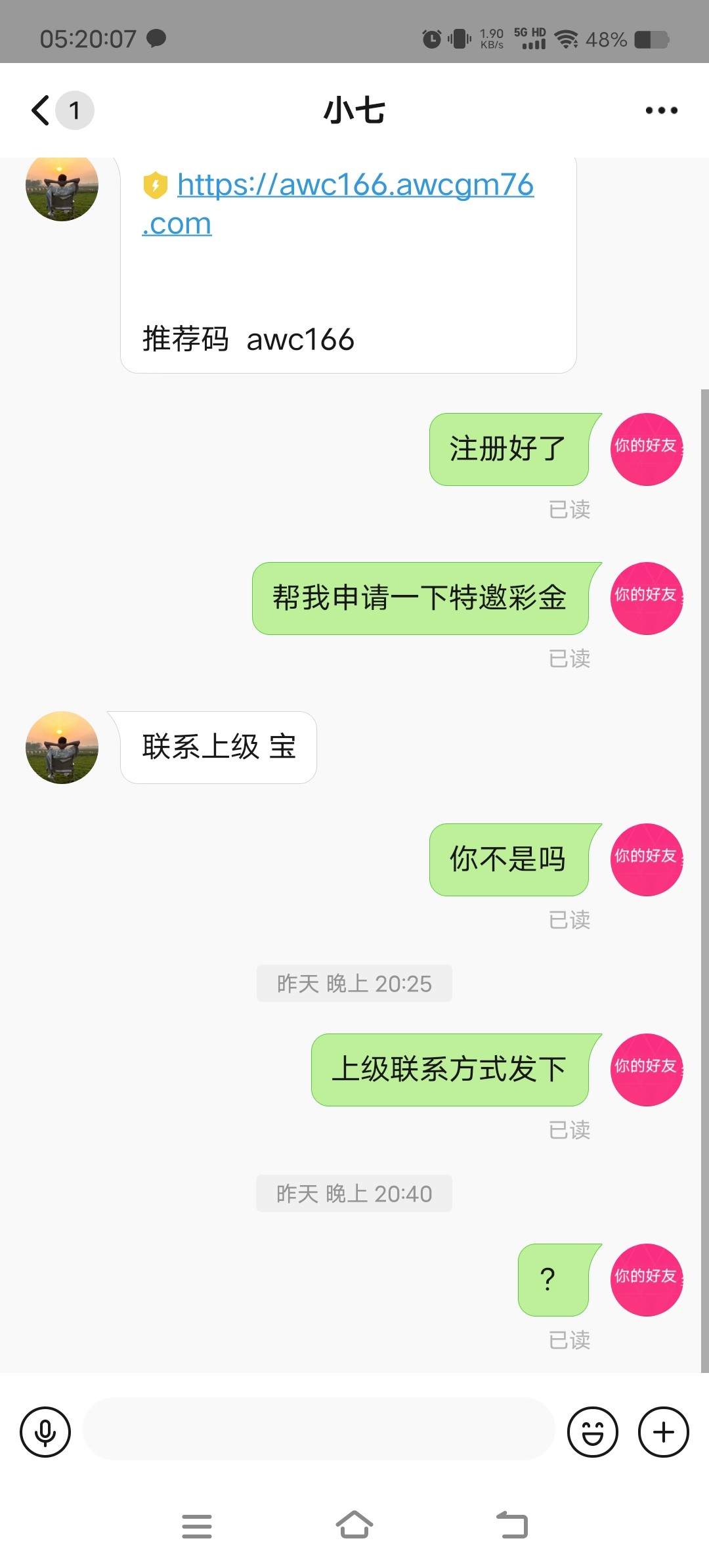The width and height of the screenshot is (709, 1568).
Task: Open the plus attachments menu
Action: [663, 1431]
